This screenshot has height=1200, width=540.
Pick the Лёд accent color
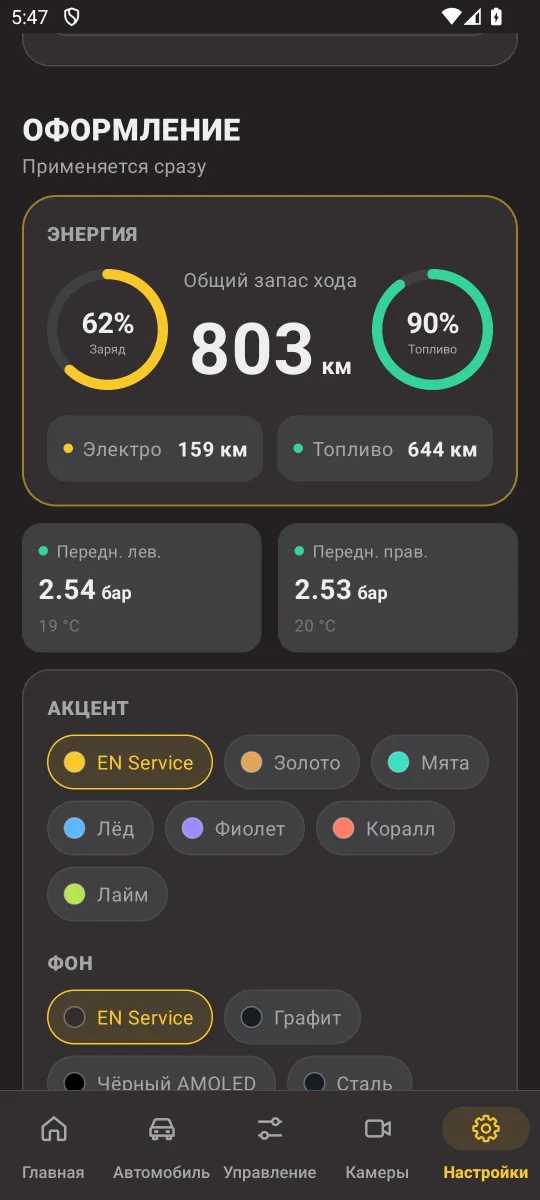click(100, 828)
